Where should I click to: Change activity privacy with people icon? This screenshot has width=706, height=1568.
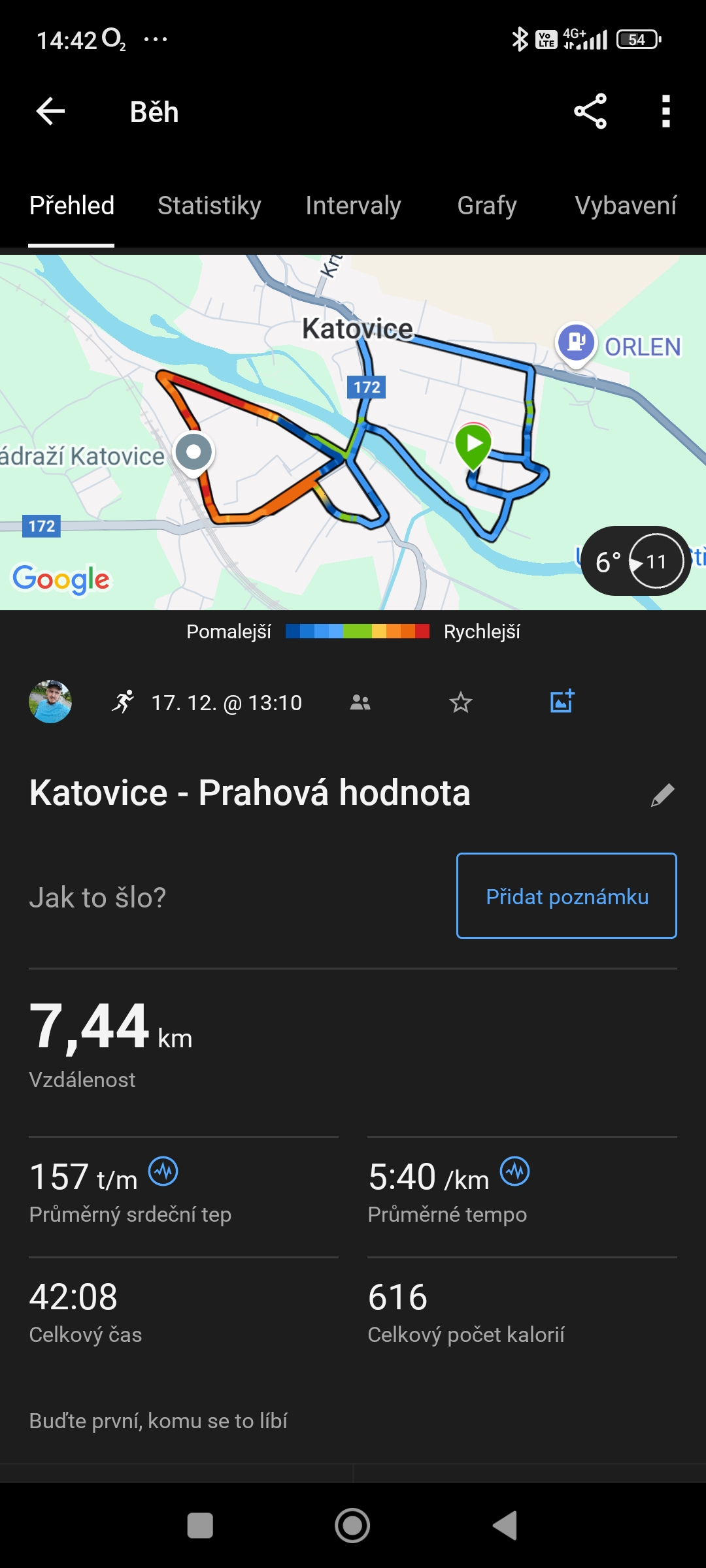click(360, 702)
